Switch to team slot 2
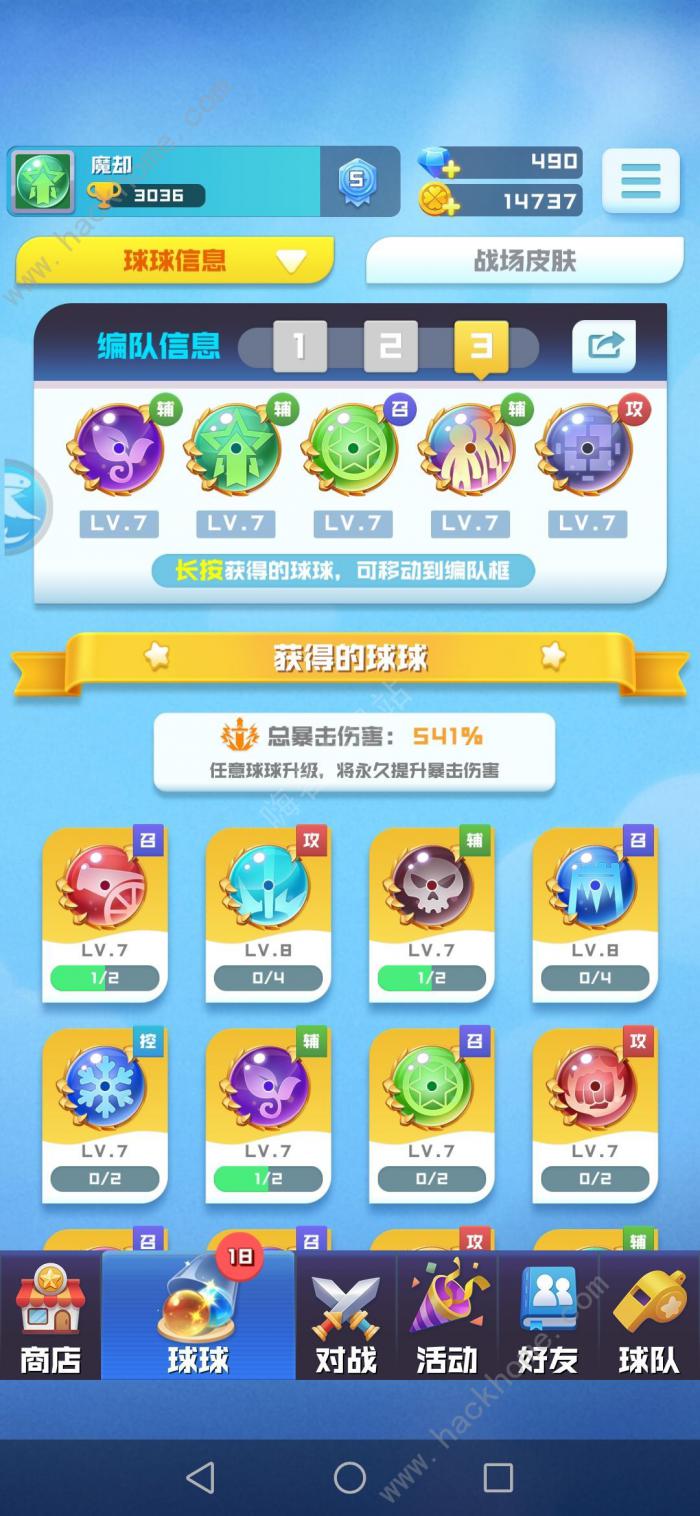Viewport: 700px width, 1516px height. (x=390, y=347)
